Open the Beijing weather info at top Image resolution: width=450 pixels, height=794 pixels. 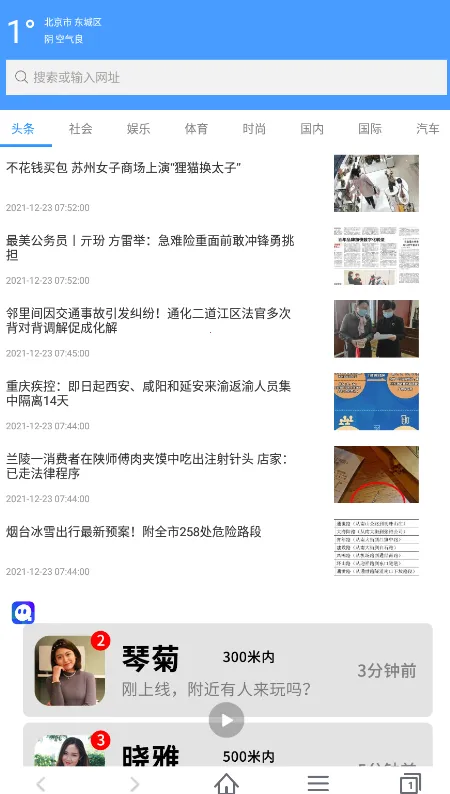(x=55, y=30)
